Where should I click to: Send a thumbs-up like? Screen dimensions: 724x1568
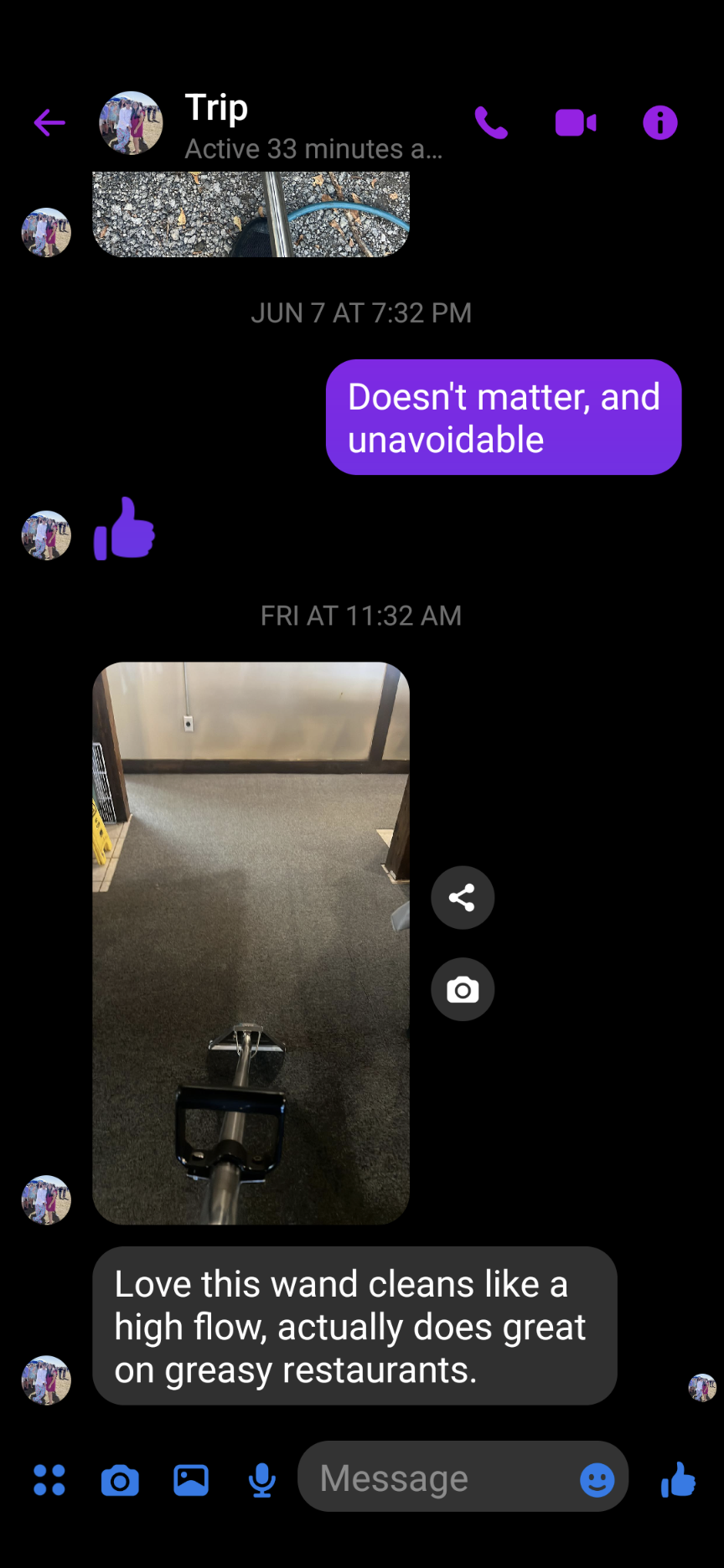[x=678, y=1479]
